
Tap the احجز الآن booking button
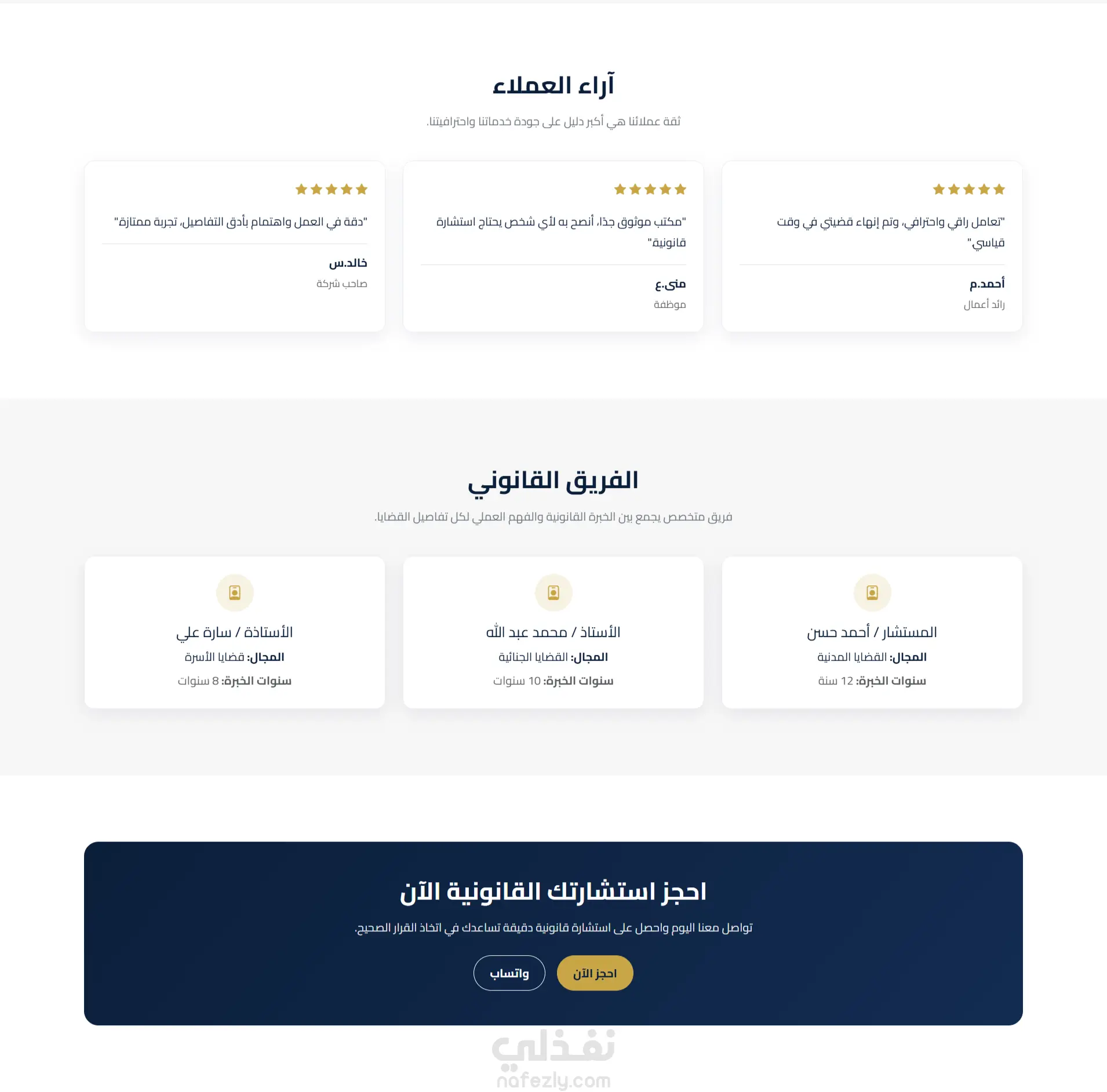point(595,973)
